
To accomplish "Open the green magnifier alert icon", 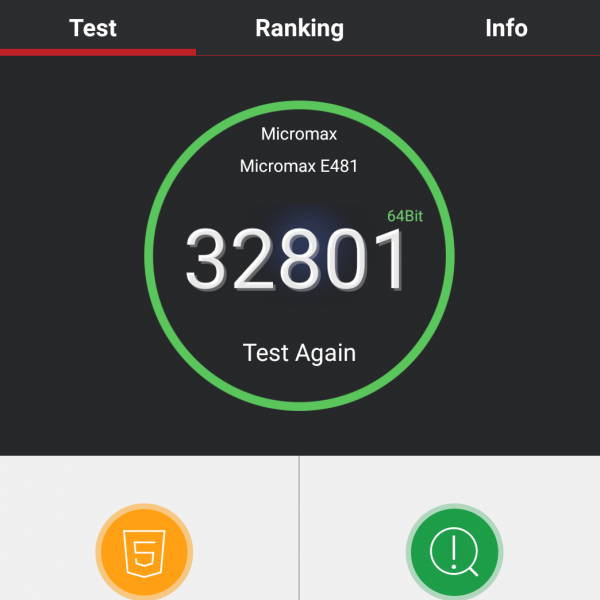I will 454,552.
